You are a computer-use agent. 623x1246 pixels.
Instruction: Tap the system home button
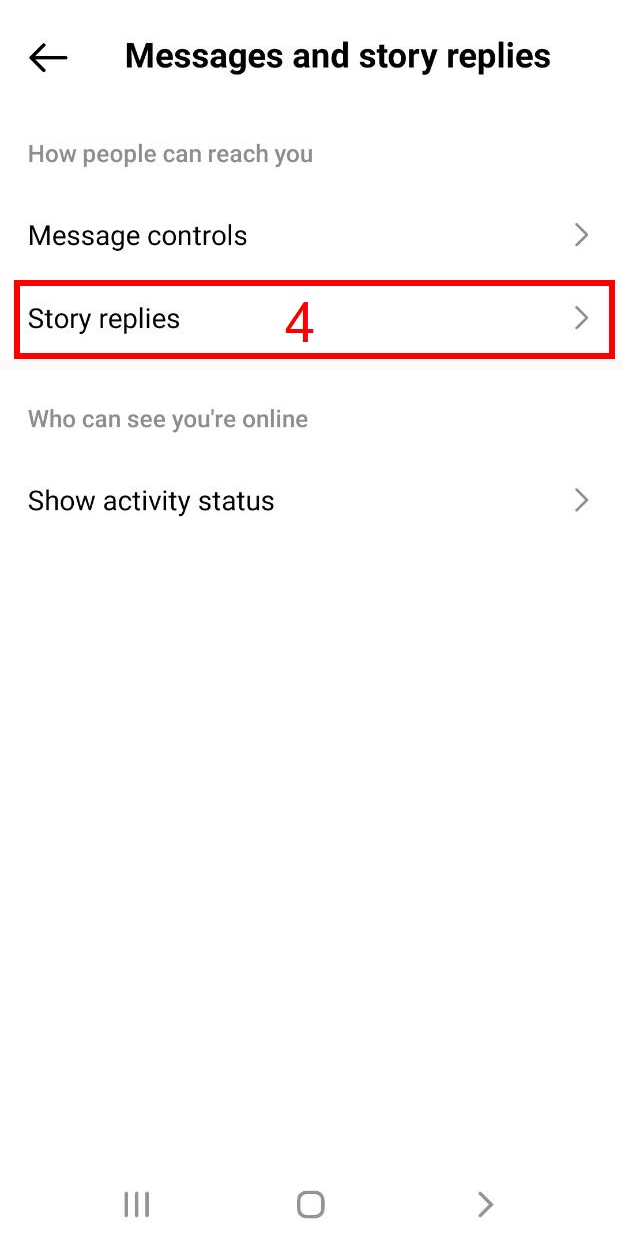pos(311,1204)
